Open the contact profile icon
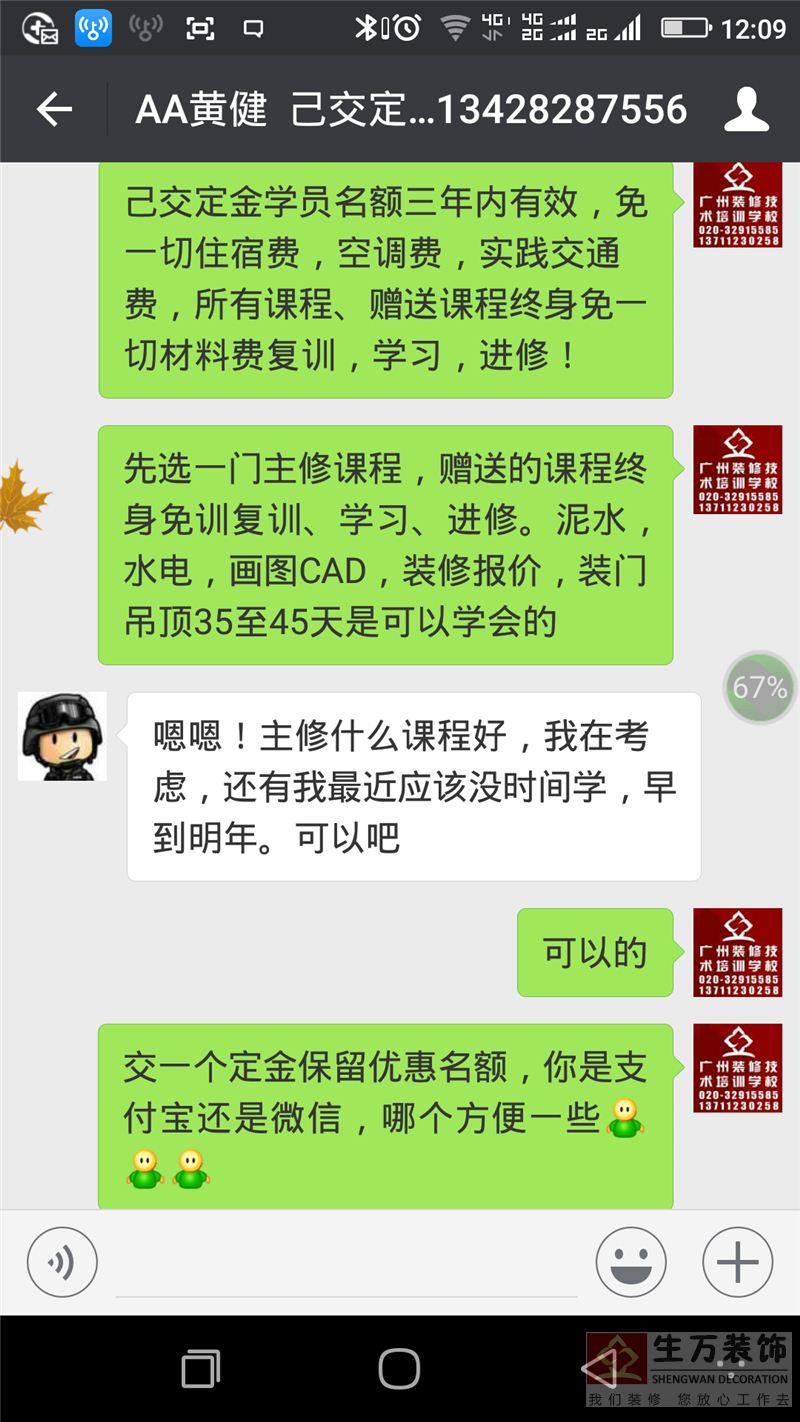800x1422 pixels. click(746, 109)
